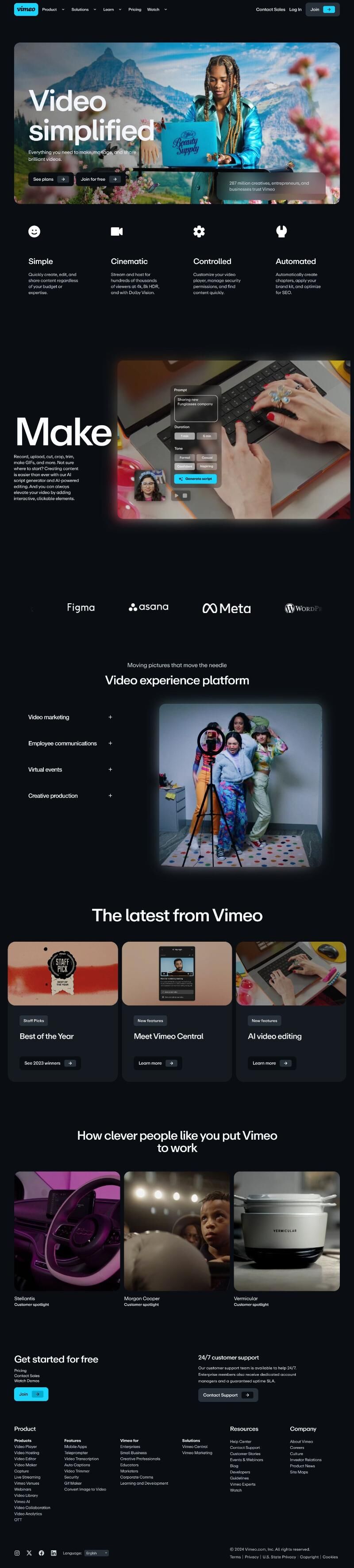Select Join for free on the hero banner
The image size is (354, 1568).
click(99, 179)
